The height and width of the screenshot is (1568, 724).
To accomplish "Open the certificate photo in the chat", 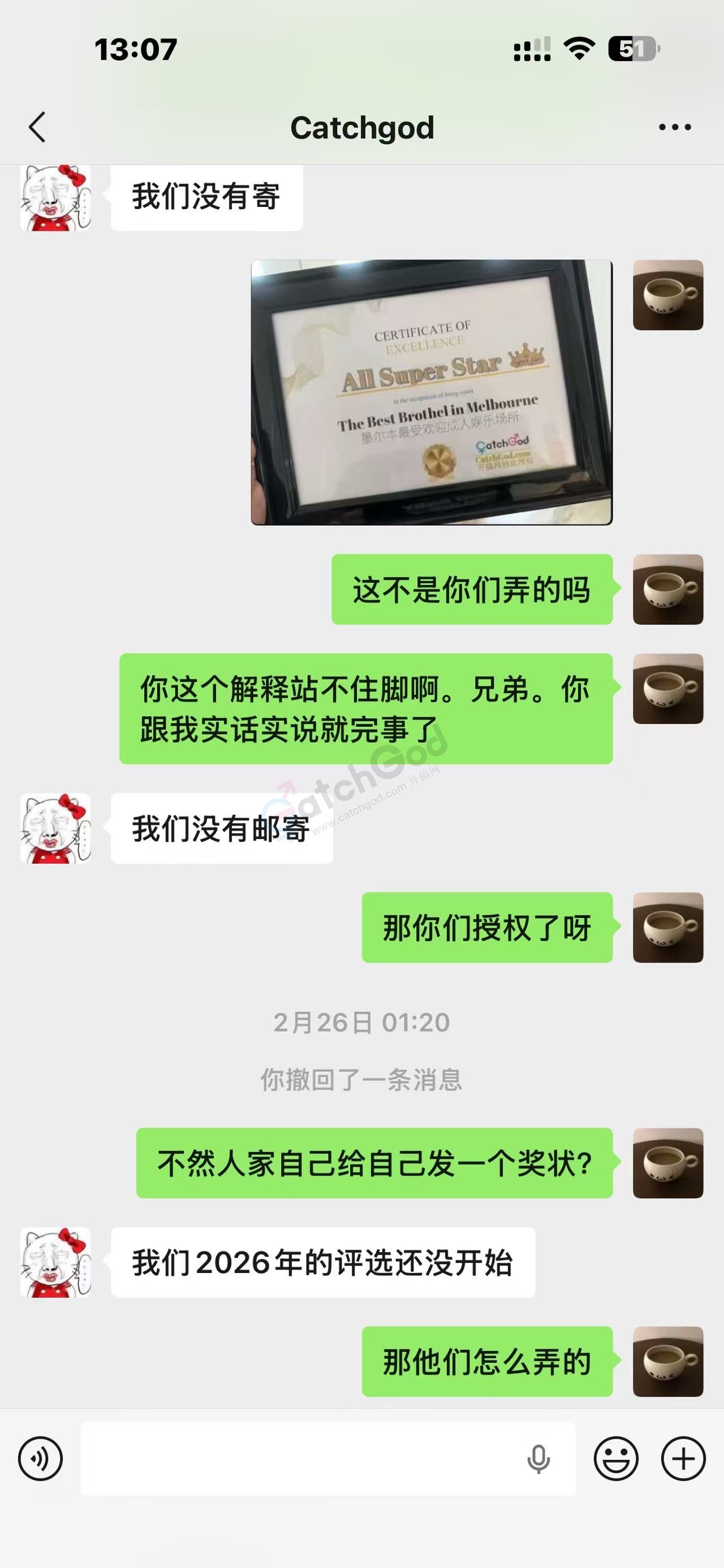I will coord(431,393).
